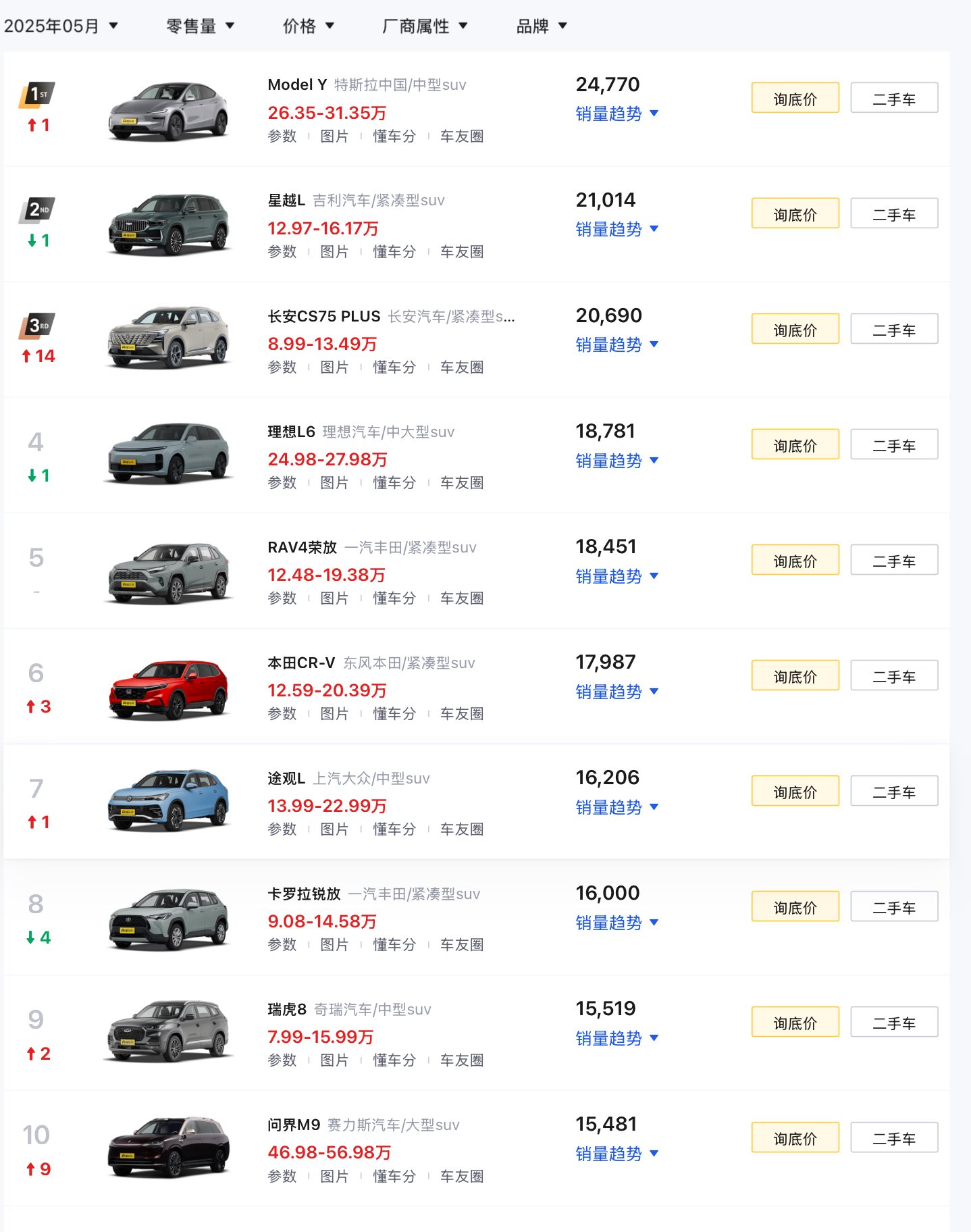Viewport: 971px width, 1232px height.
Task: Expand 销量趋势 for 问界M9
Action: tap(616, 1154)
